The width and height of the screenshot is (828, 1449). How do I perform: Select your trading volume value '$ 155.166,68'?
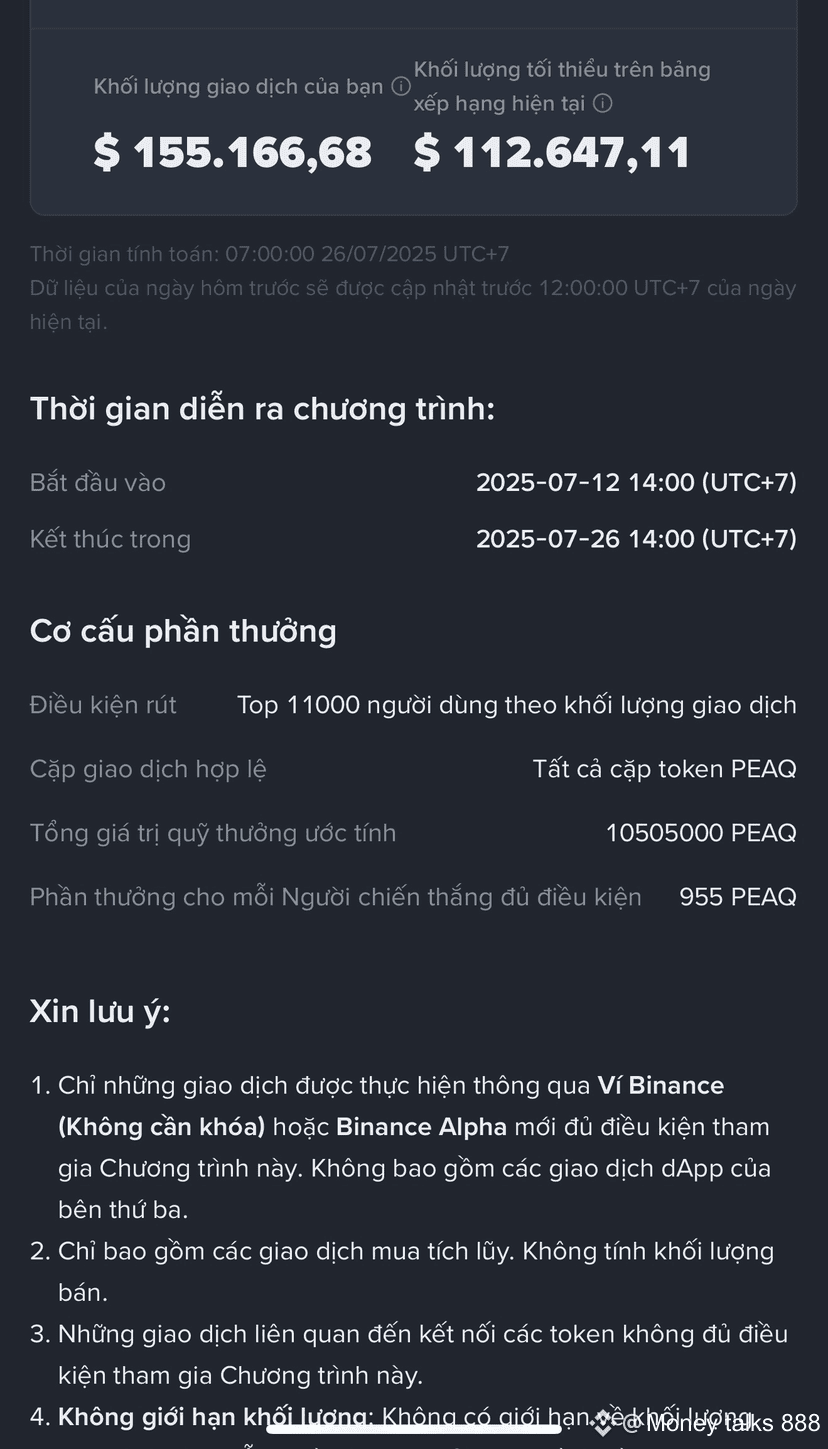point(232,151)
